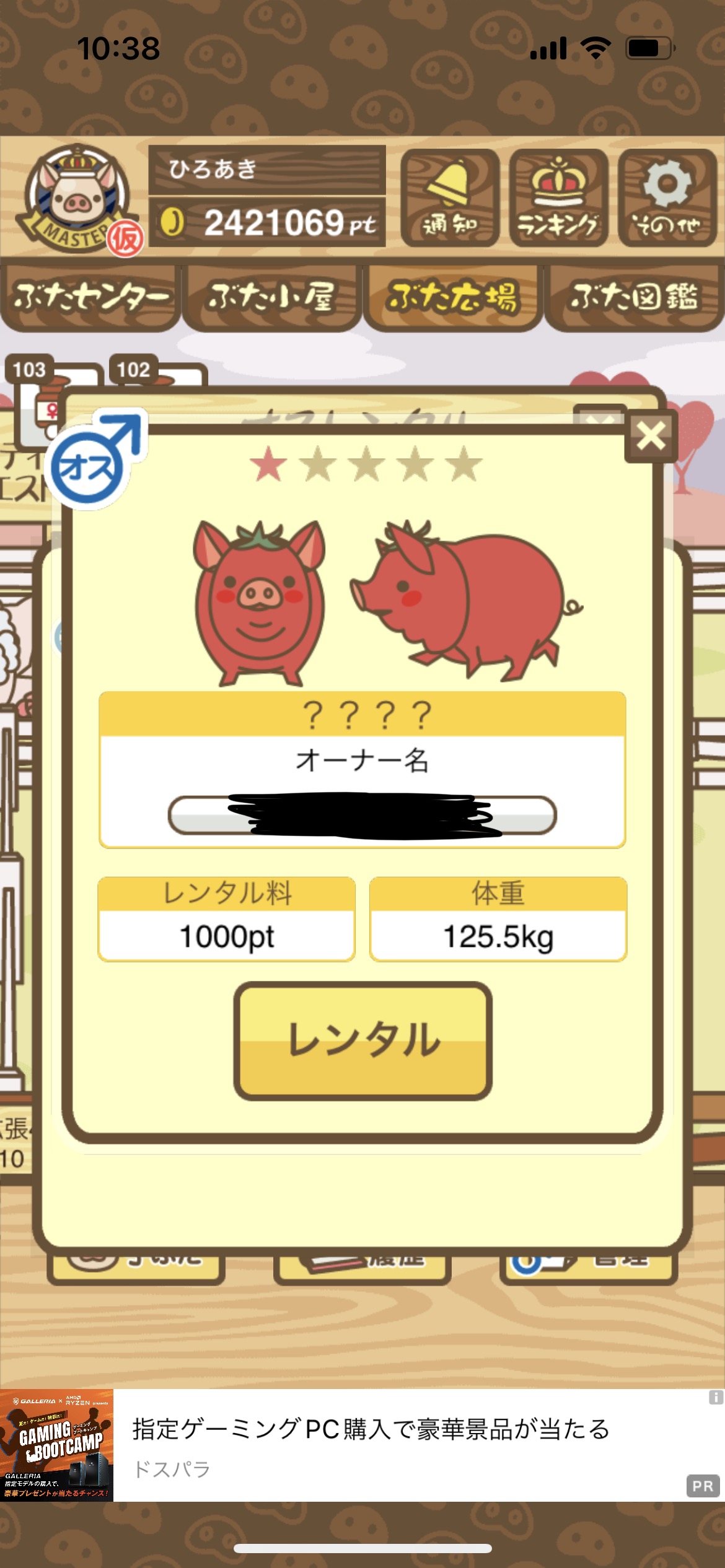
Task: Switch to the ぶた小屋 tab
Action: [272, 298]
